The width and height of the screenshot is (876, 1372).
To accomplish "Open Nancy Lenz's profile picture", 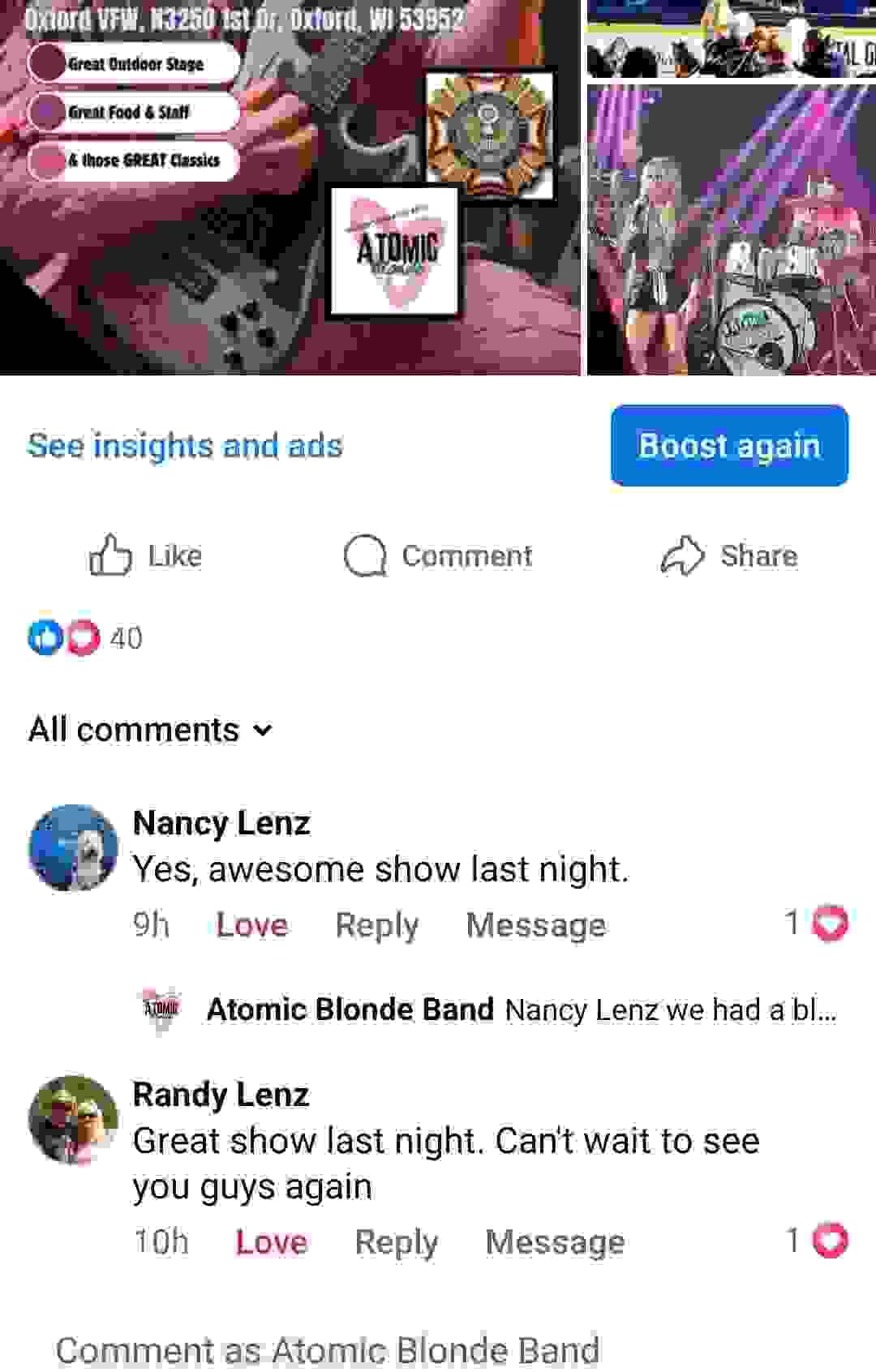I will click(73, 848).
